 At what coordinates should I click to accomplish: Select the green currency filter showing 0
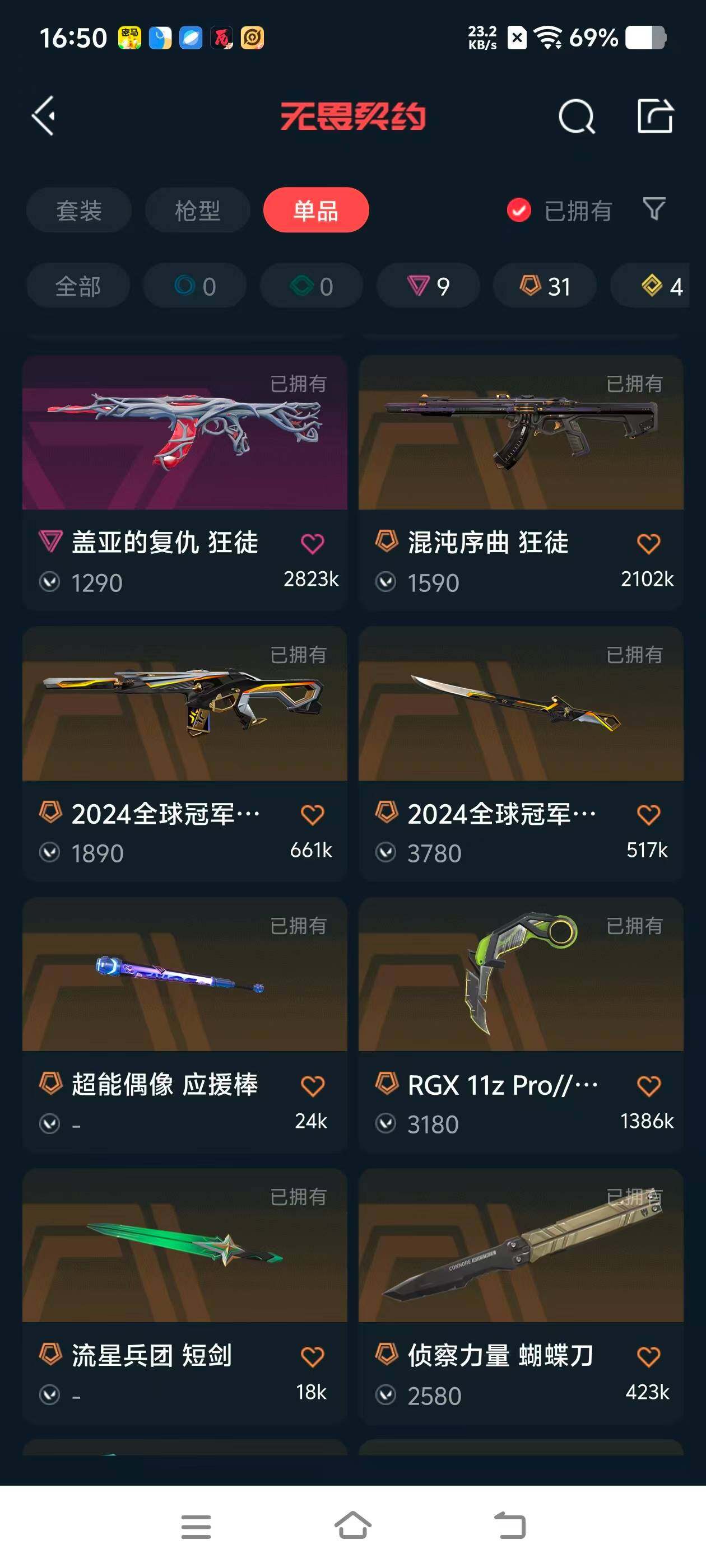click(310, 286)
